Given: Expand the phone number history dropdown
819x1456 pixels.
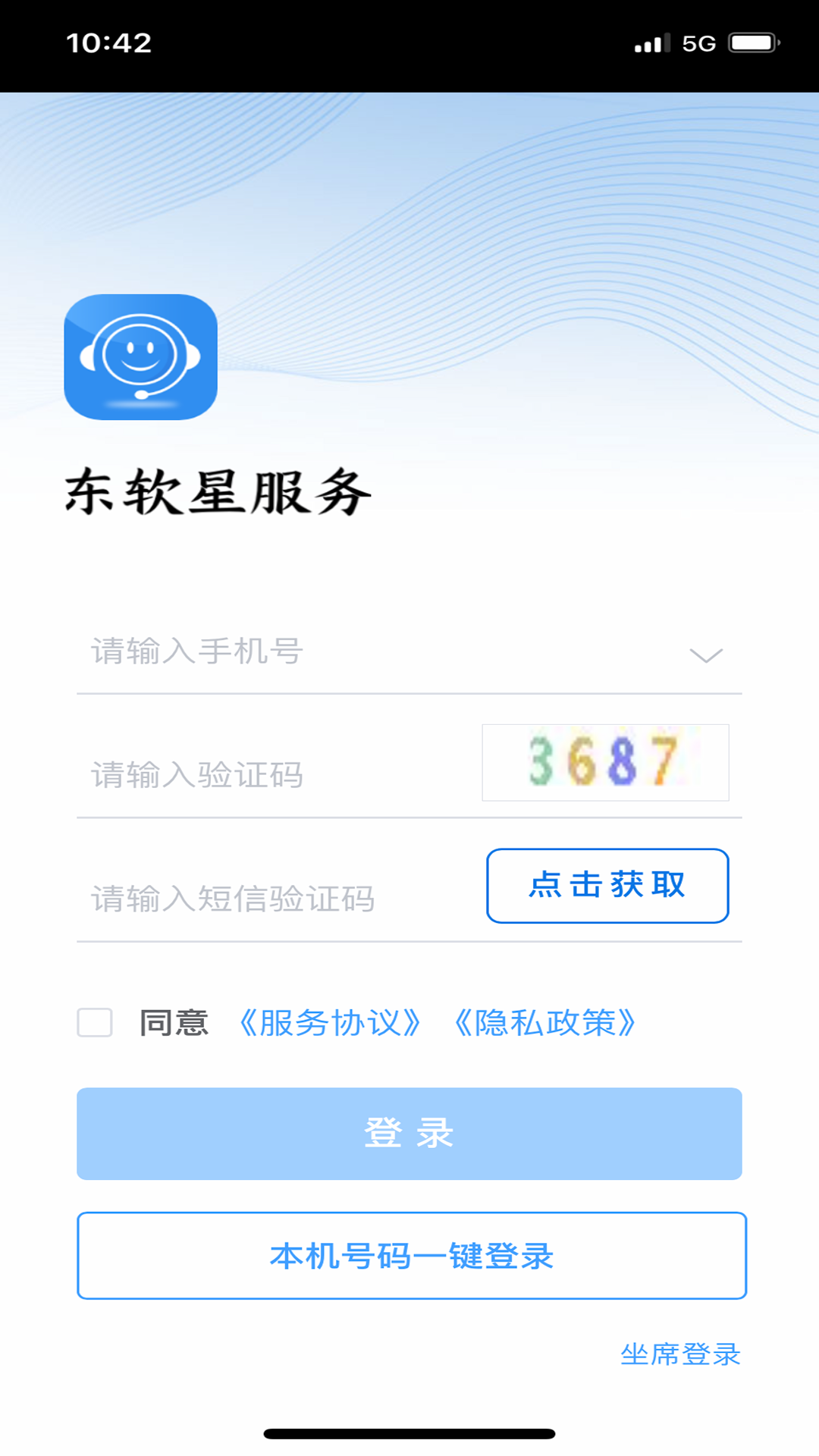Looking at the screenshot, I should click(704, 654).
